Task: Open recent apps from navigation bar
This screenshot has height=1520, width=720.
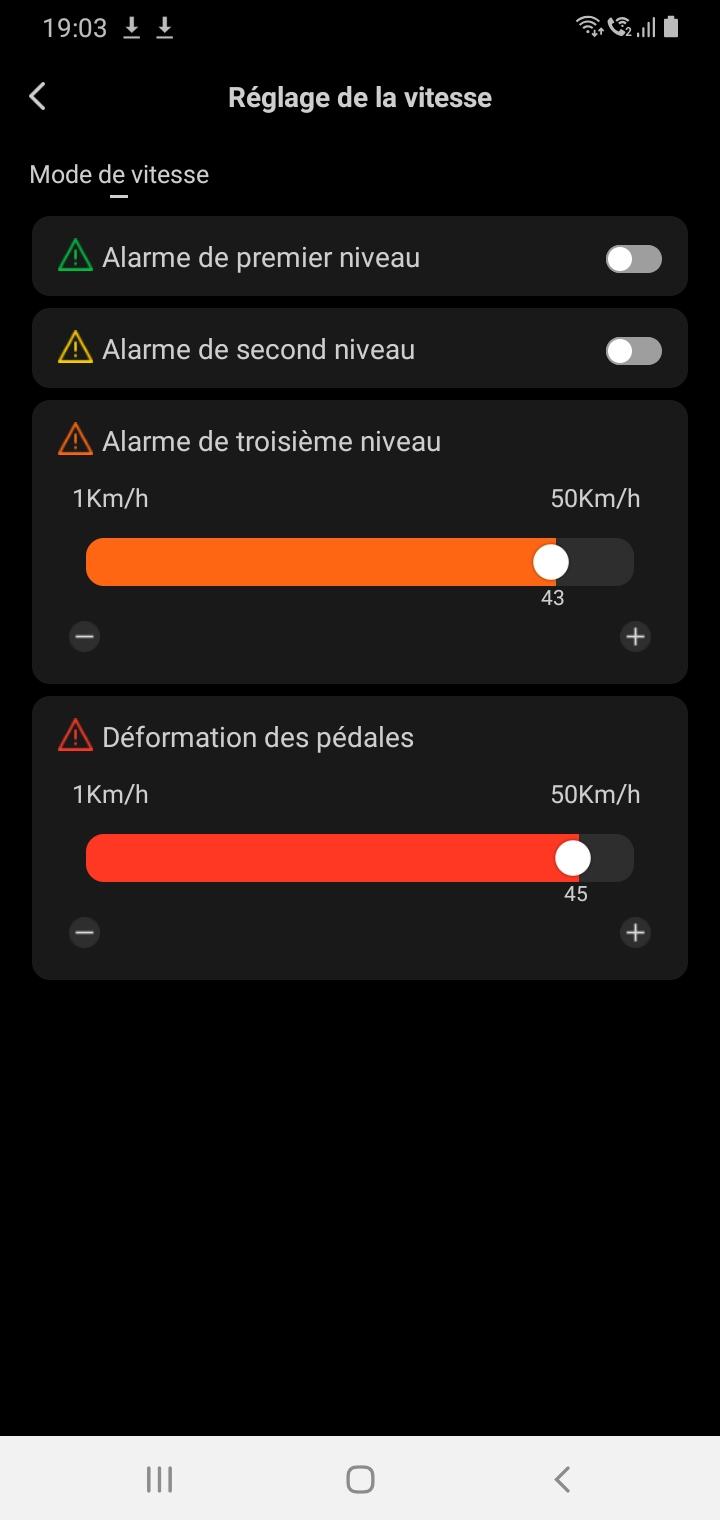Action: click(x=159, y=1479)
